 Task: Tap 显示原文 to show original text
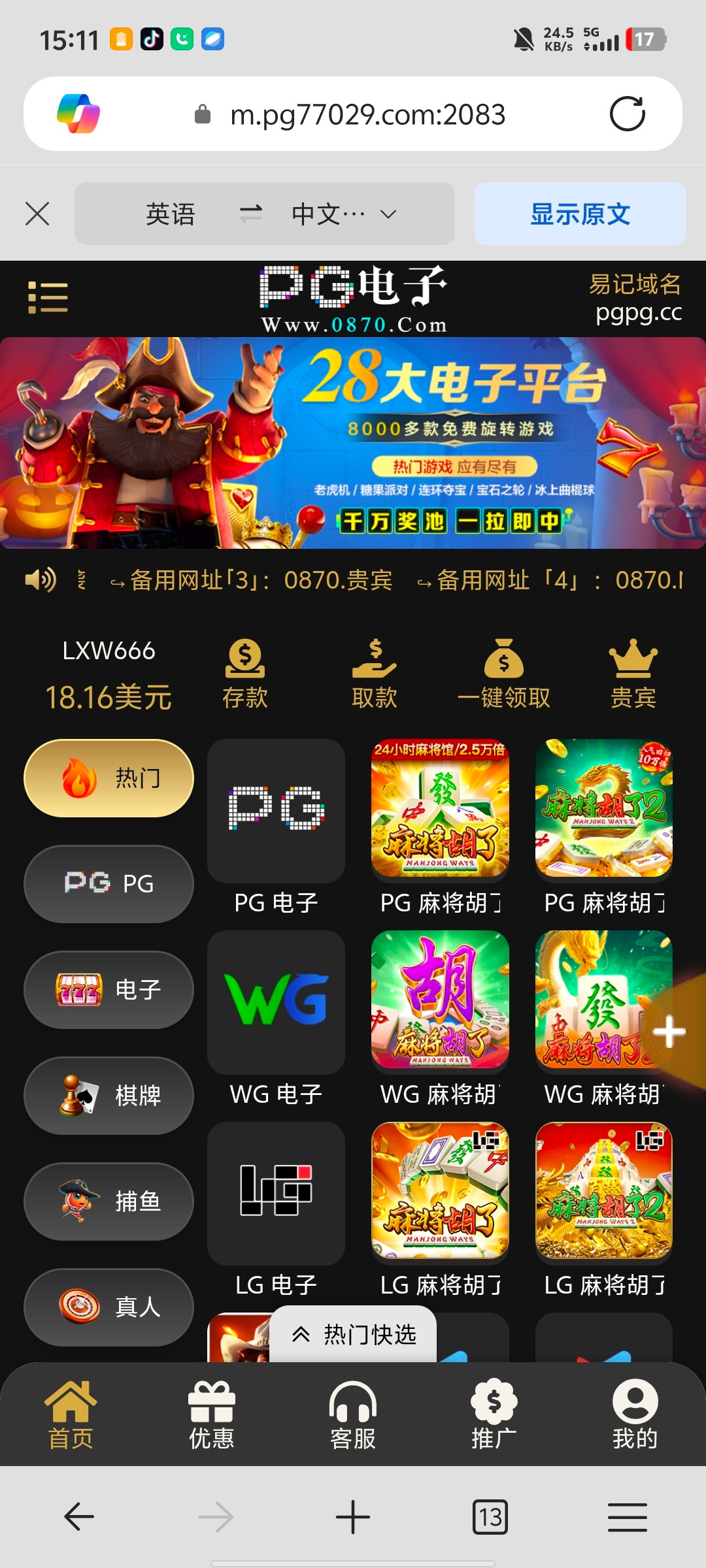[580, 214]
